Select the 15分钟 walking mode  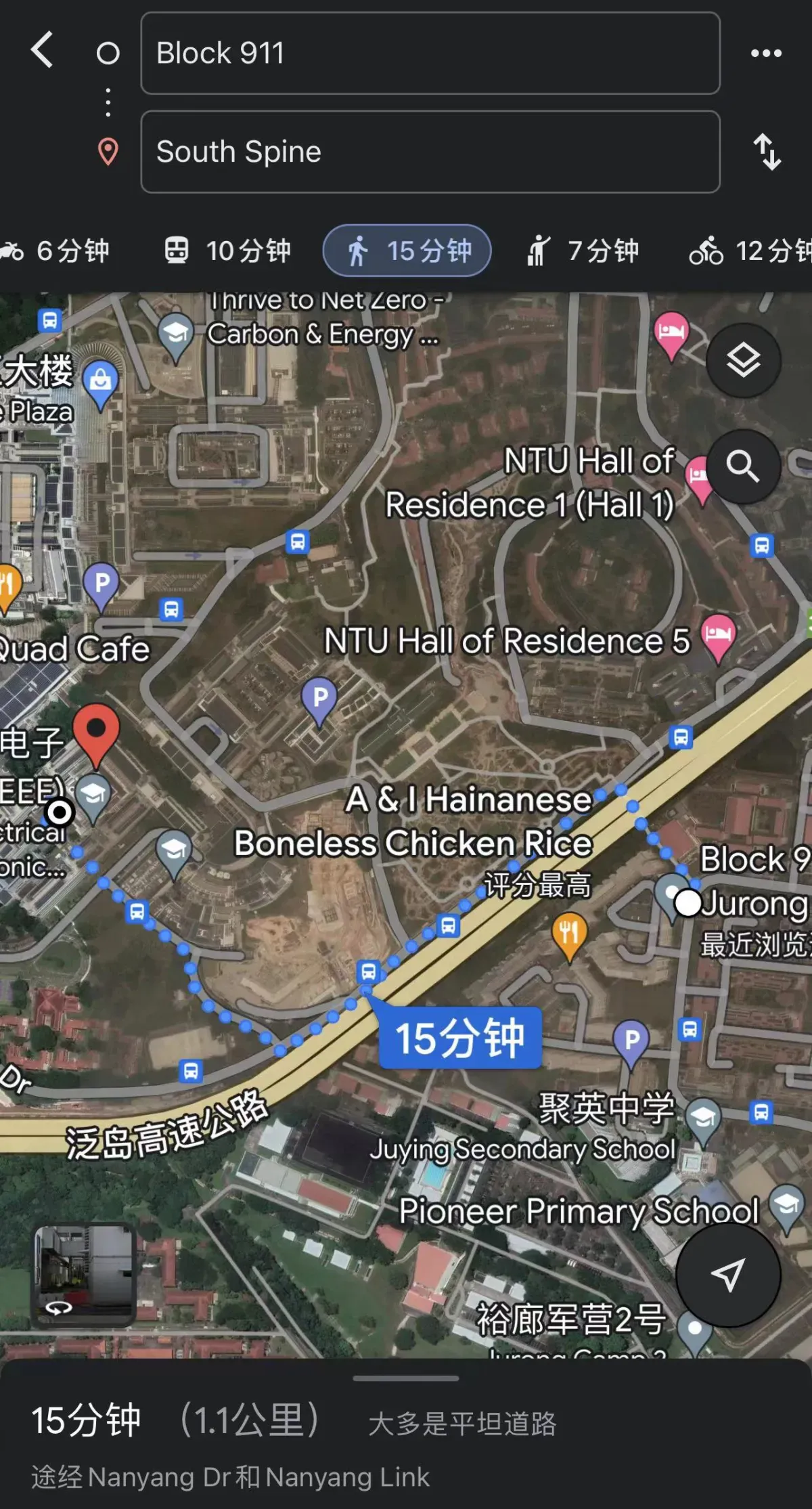[x=407, y=250]
